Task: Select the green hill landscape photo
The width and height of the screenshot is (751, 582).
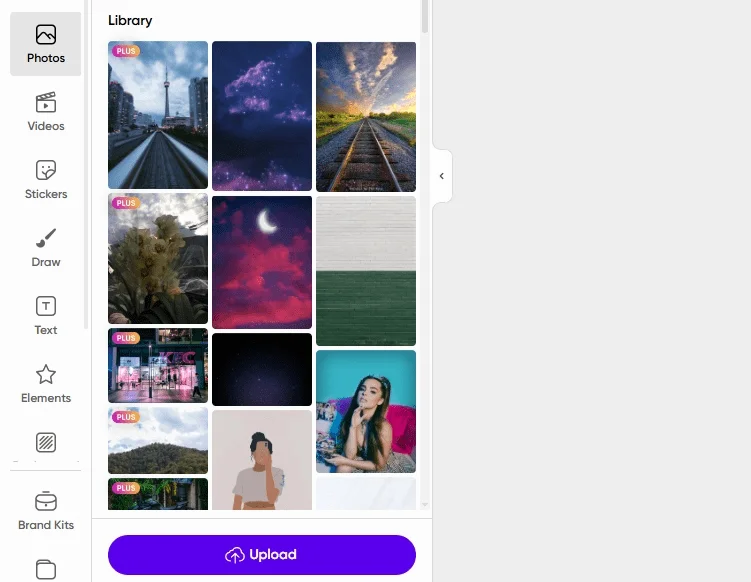Action: tap(158, 441)
